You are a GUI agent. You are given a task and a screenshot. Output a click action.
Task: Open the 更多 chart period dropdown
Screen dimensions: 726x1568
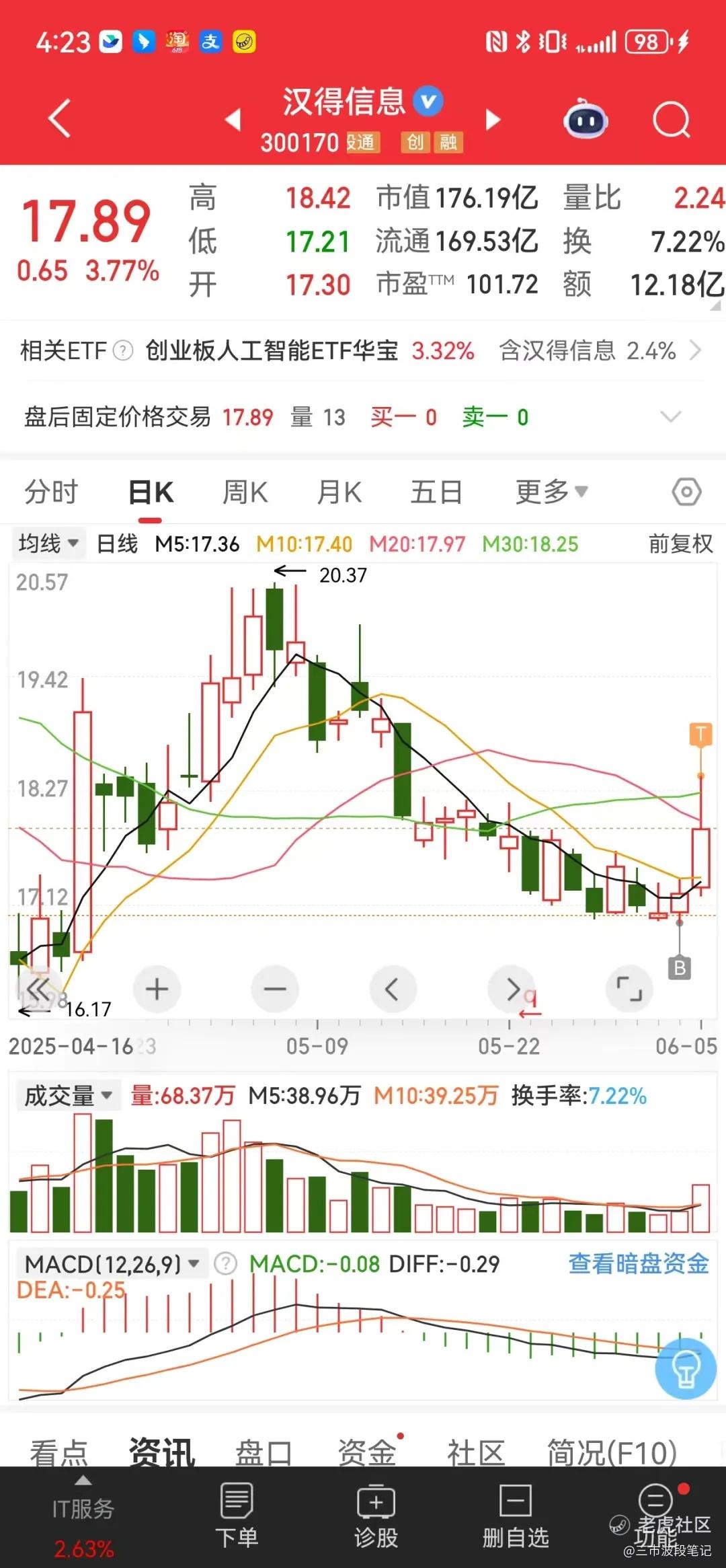pyautogui.click(x=552, y=492)
